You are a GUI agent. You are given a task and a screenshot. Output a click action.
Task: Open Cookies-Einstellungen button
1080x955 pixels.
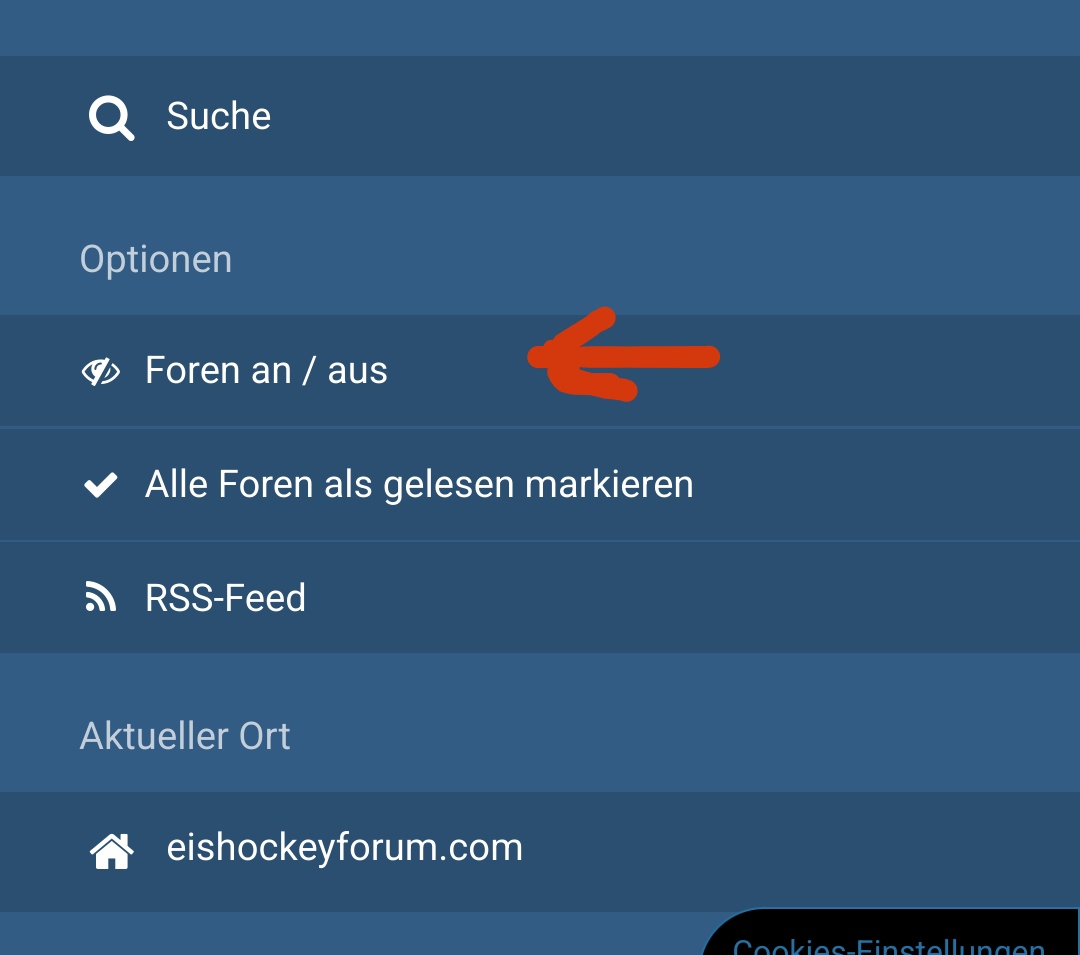coord(890,940)
